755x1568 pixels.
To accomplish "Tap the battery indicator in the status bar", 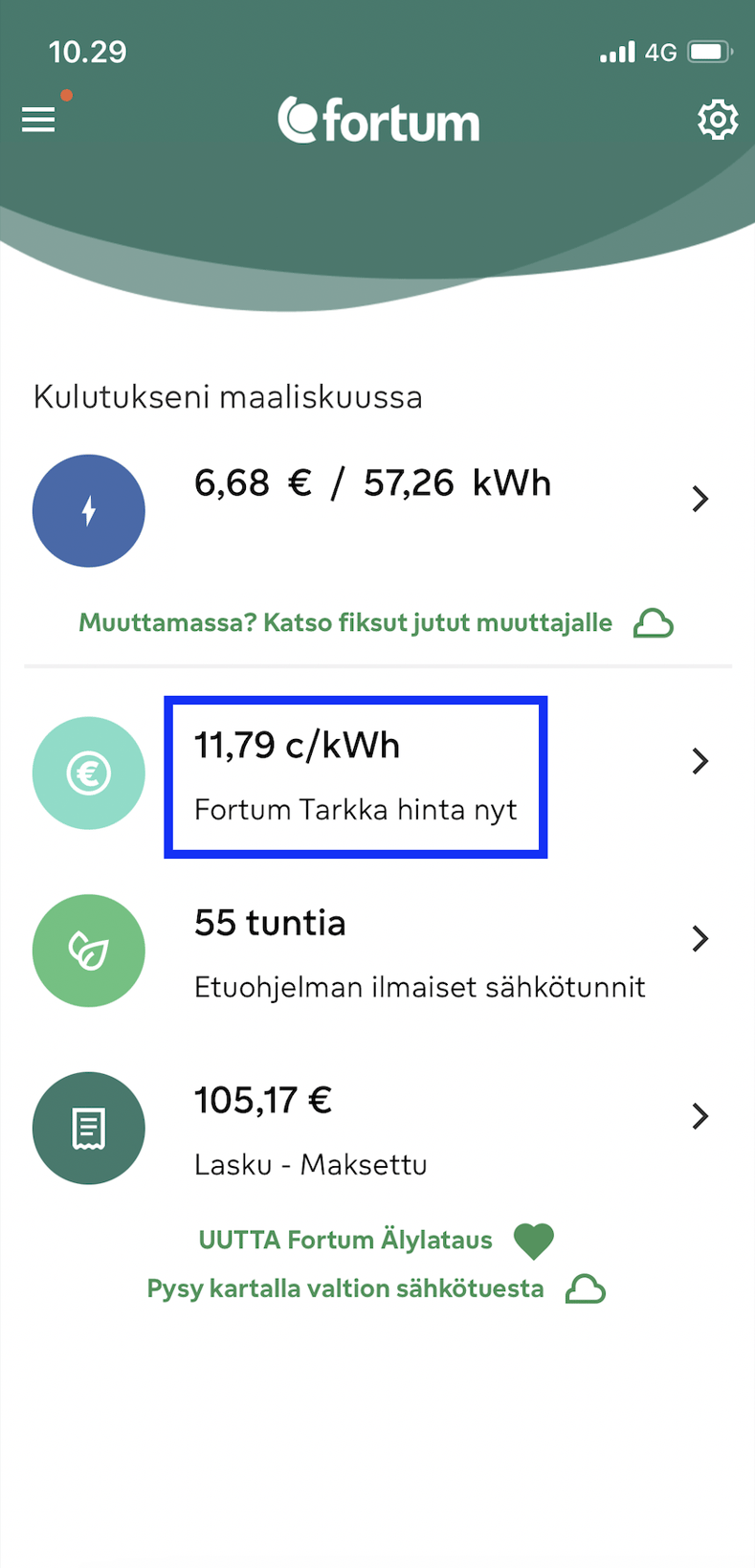I will pyautogui.click(x=708, y=52).
